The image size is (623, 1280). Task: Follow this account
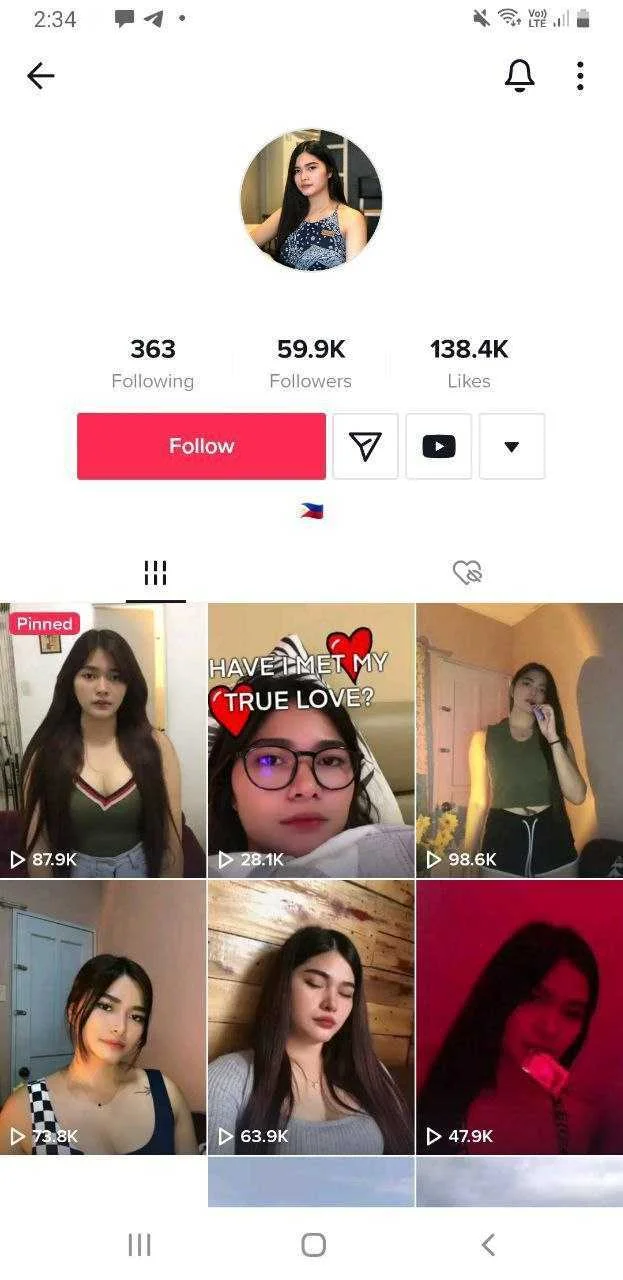[201, 446]
